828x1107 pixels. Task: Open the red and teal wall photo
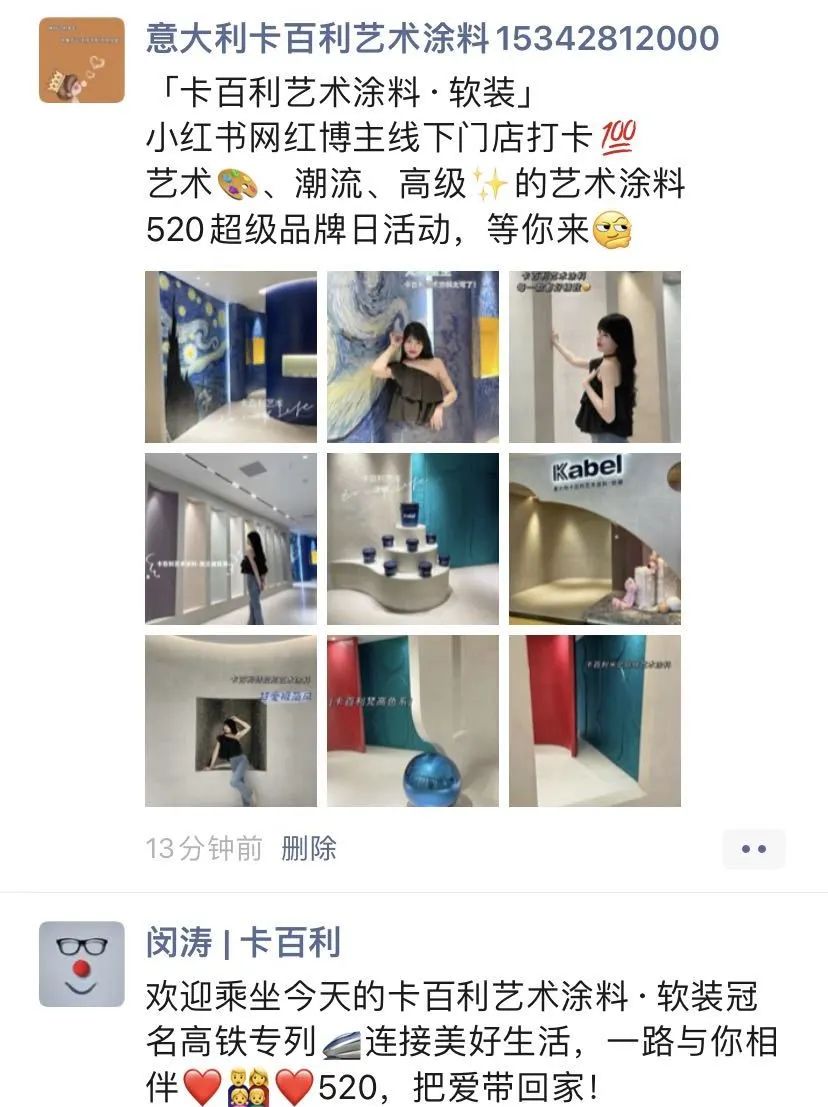coord(595,721)
